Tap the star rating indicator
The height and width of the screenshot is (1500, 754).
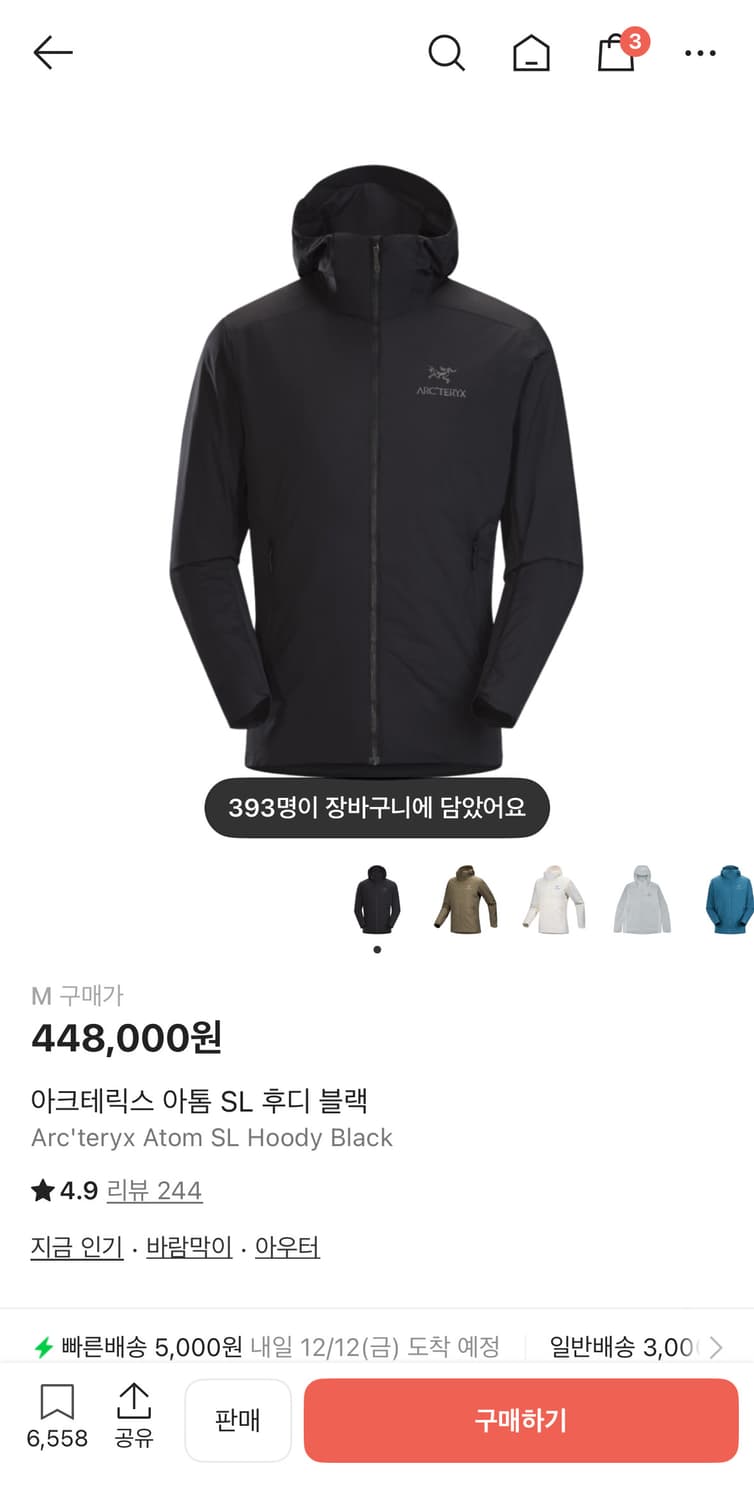[42, 1190]
